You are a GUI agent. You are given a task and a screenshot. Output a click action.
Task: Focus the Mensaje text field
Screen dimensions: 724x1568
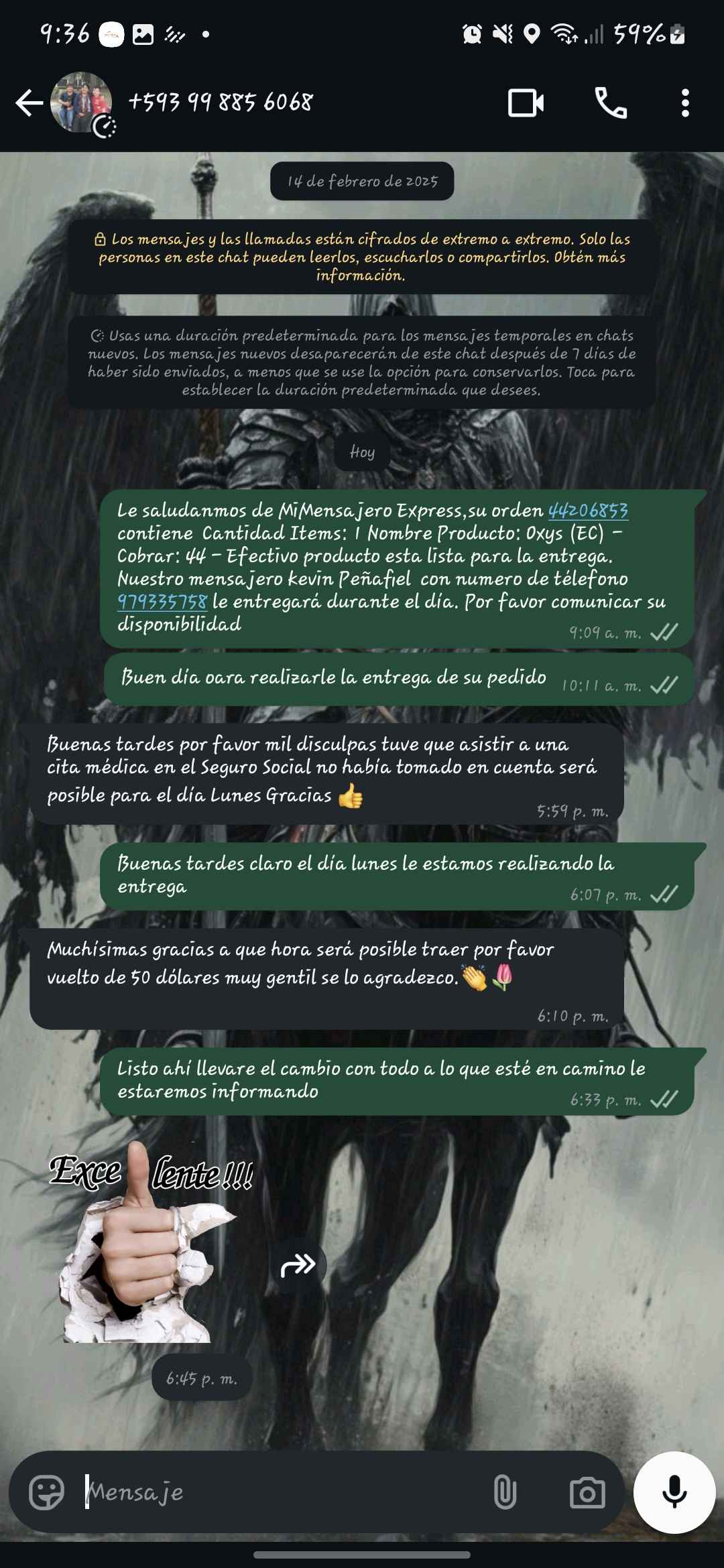pyautogui.click(x=282, y=1492)
